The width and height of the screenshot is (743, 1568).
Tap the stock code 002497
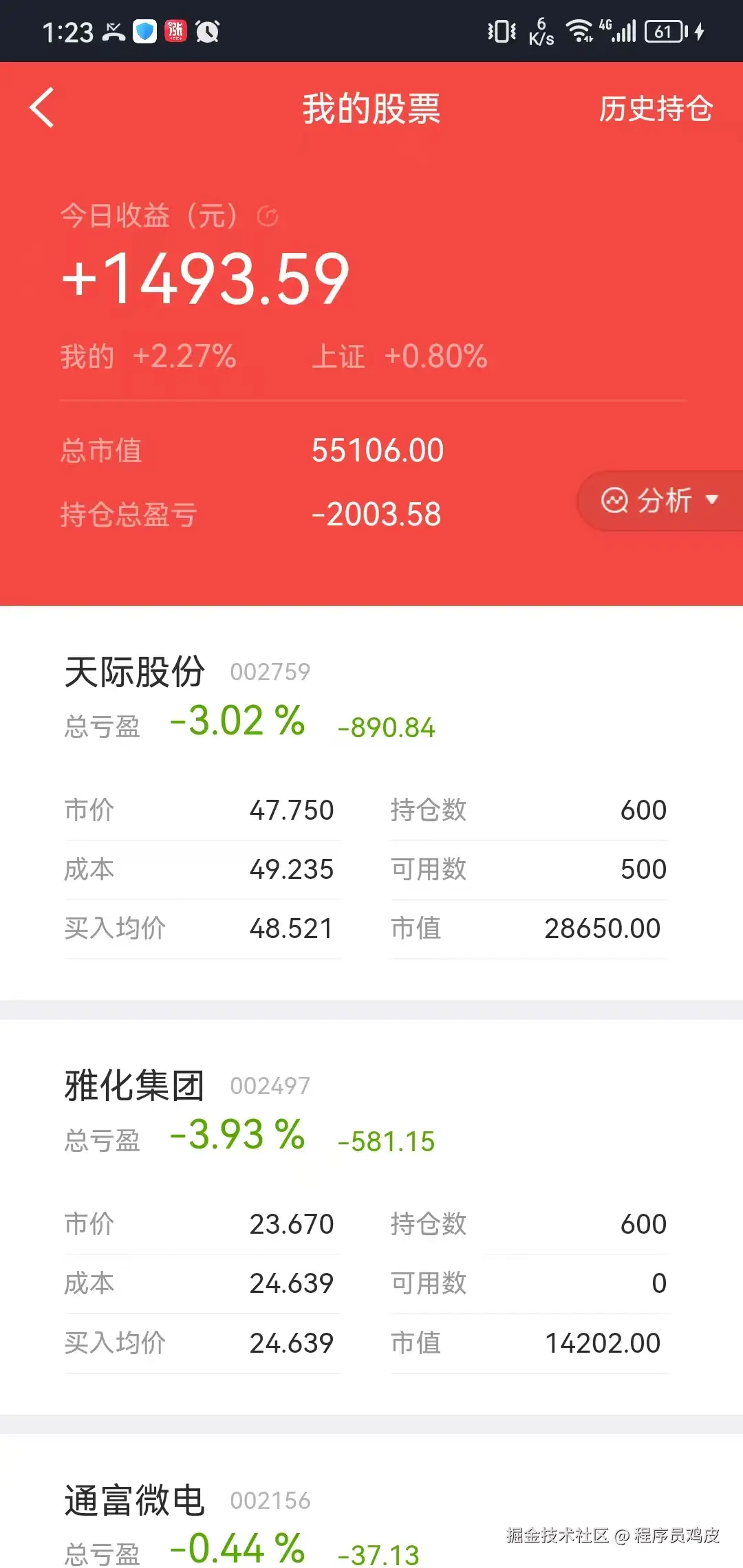pyautogui.click(x=269, y=1086)
